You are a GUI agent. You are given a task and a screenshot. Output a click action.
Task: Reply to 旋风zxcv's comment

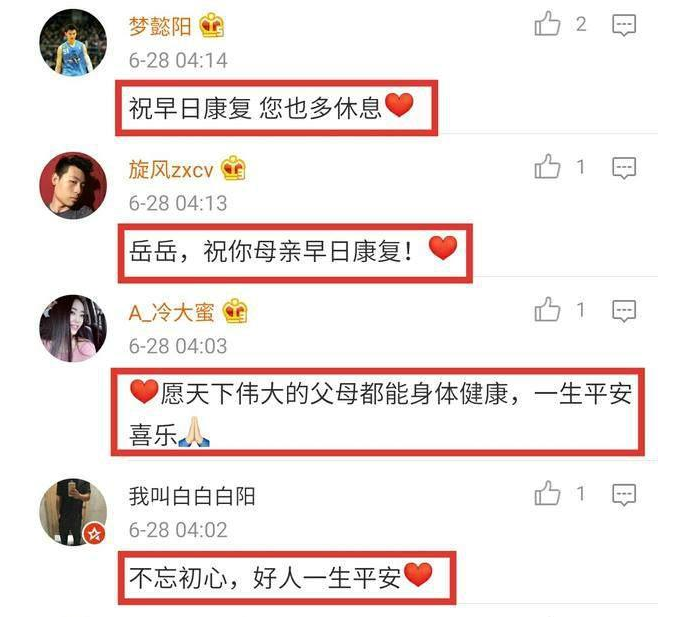[624, 168]
